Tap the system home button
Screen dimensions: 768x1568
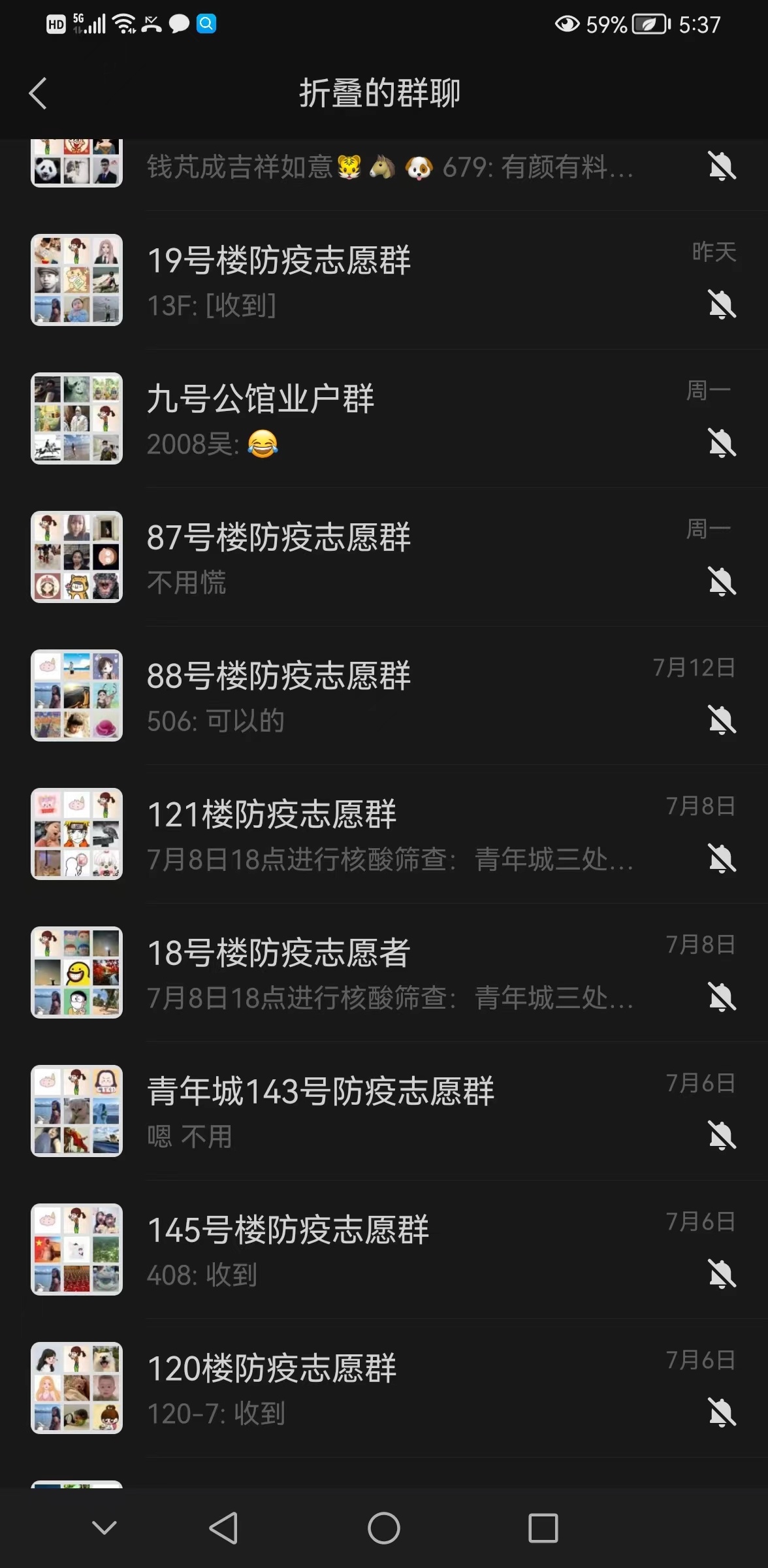pos(383,1528)
